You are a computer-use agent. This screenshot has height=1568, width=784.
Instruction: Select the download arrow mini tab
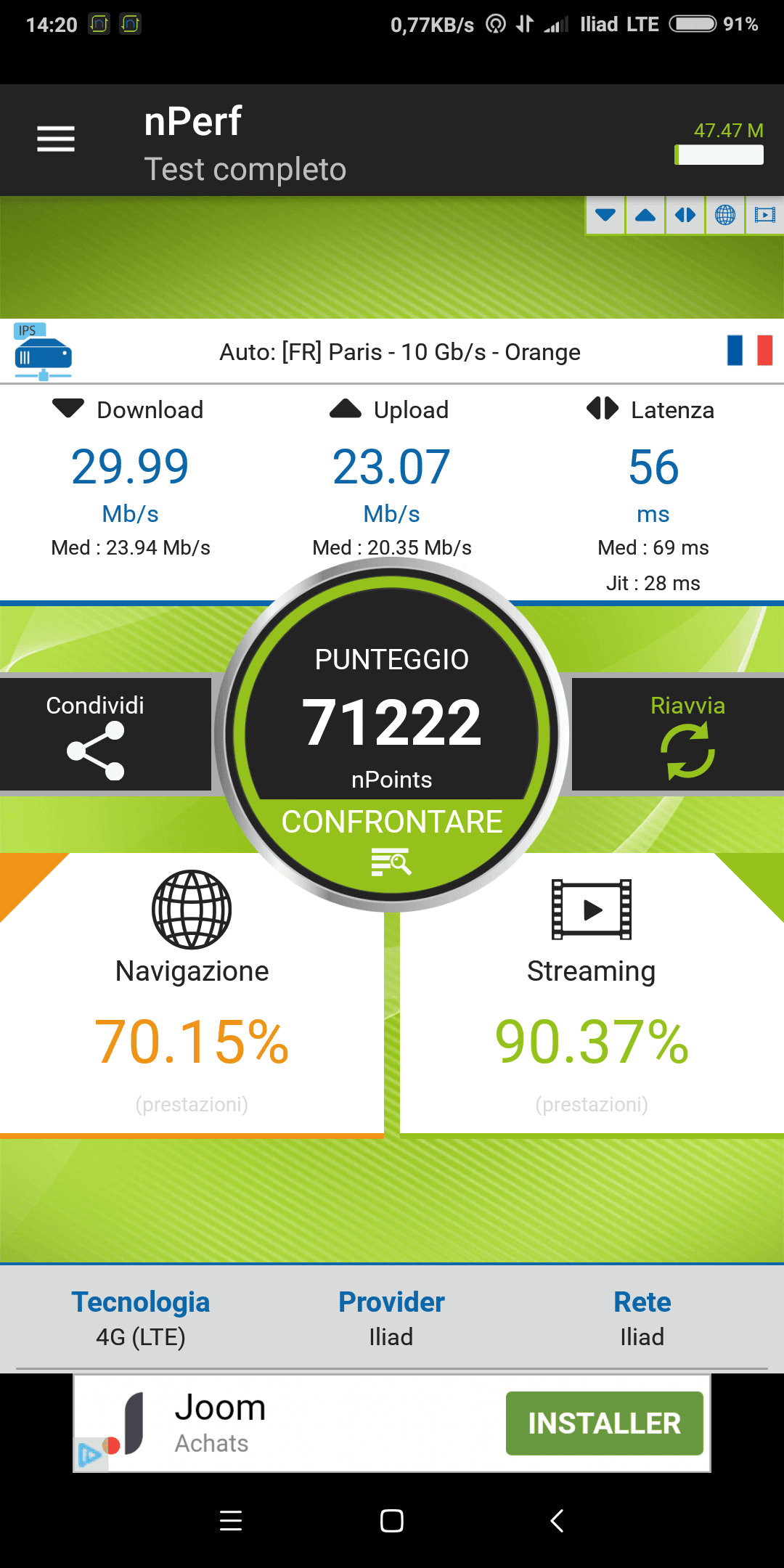coord(605,215)
